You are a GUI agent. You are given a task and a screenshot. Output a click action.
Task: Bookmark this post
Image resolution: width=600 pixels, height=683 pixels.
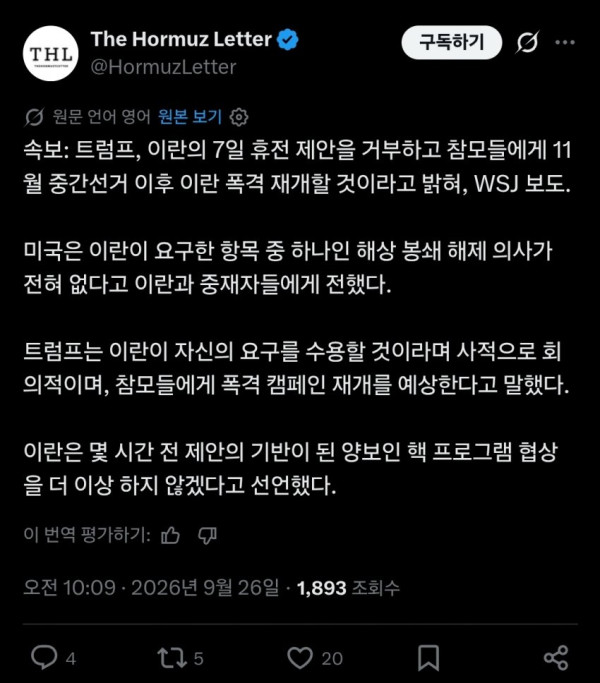[429, 658]
